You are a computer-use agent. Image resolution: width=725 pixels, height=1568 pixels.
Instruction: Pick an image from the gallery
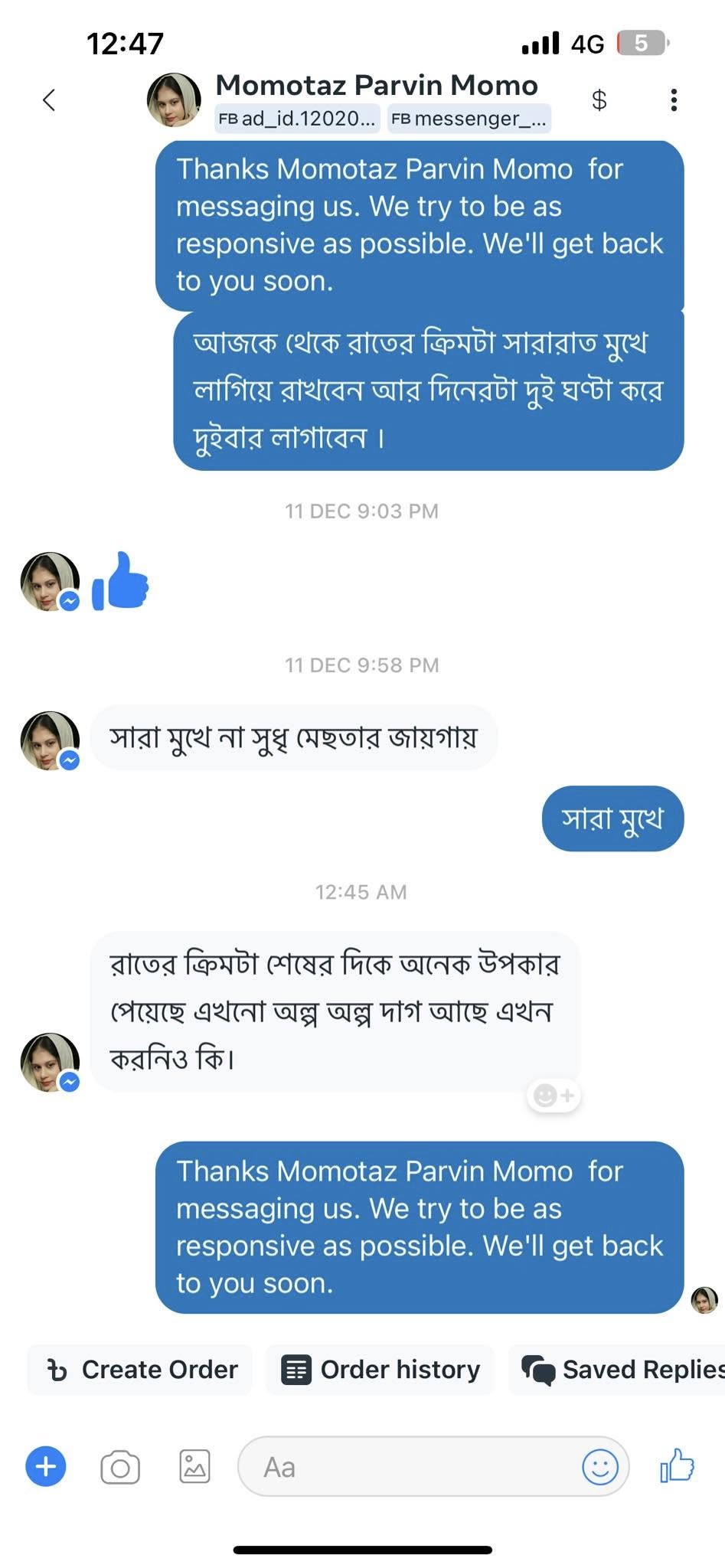pyautogui.click(x=194, y=1467)
